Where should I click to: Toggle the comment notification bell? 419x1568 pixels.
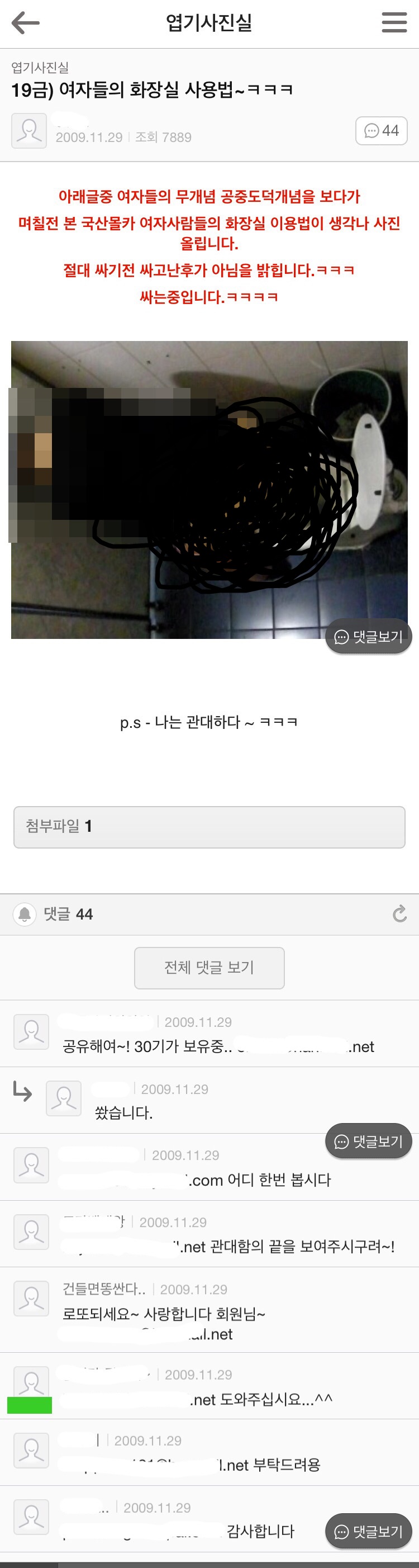coord(25,913)
